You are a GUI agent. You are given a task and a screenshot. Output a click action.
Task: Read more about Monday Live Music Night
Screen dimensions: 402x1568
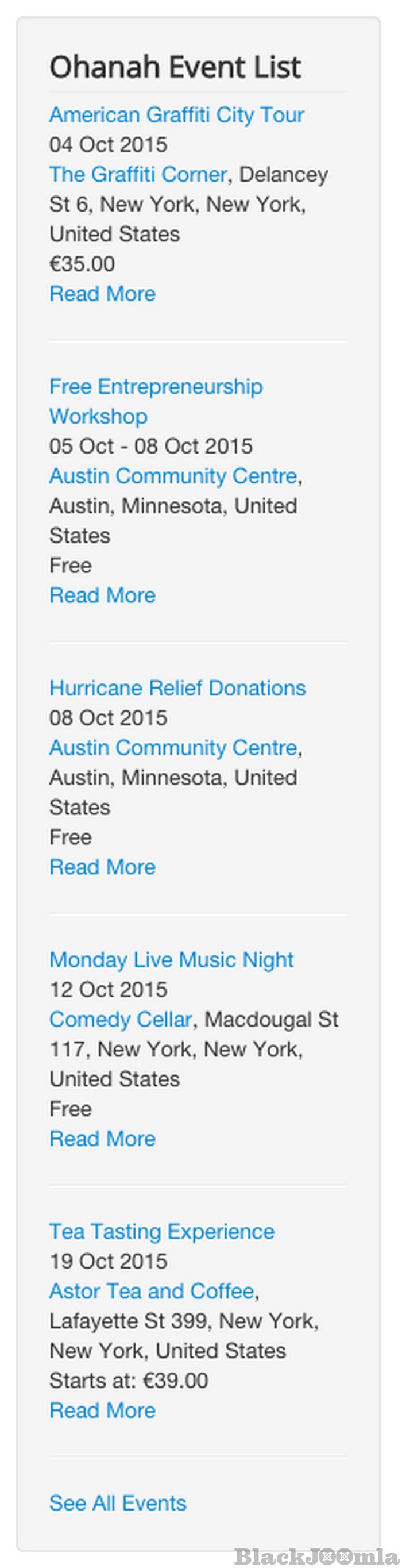coord(102,1138)
